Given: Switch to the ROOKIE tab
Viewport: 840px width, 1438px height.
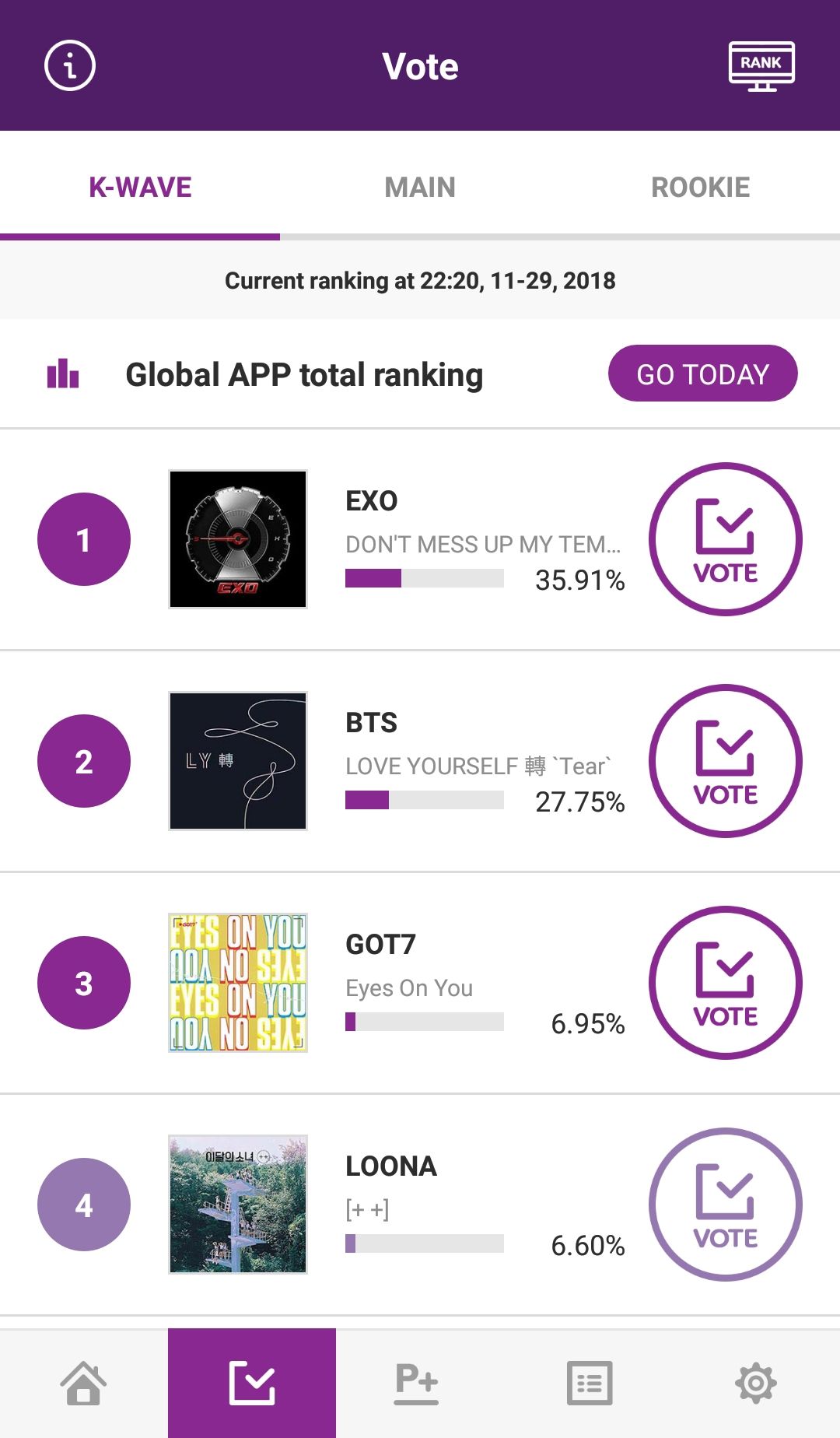Looking at the screenshot, I should pos(700,188).
